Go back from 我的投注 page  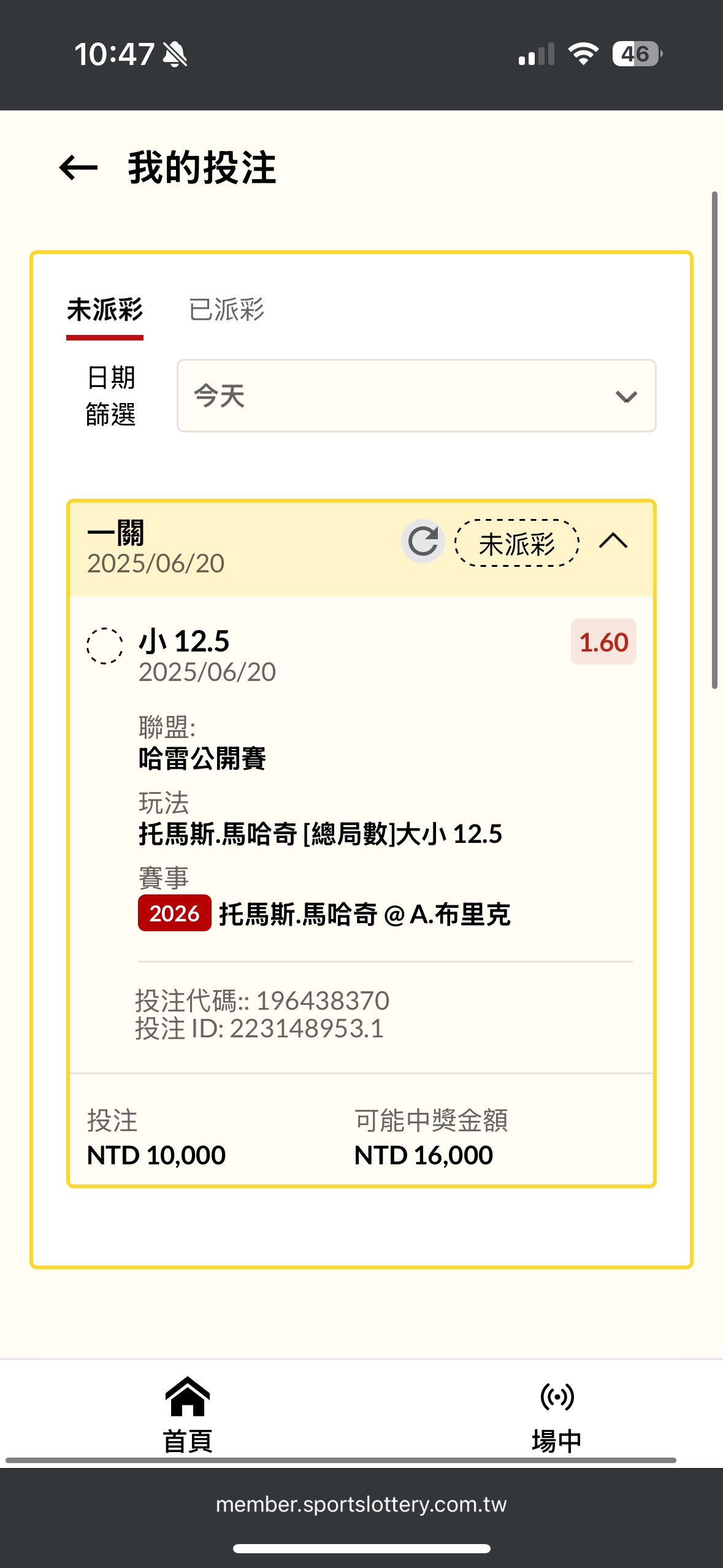click(78, 168)
